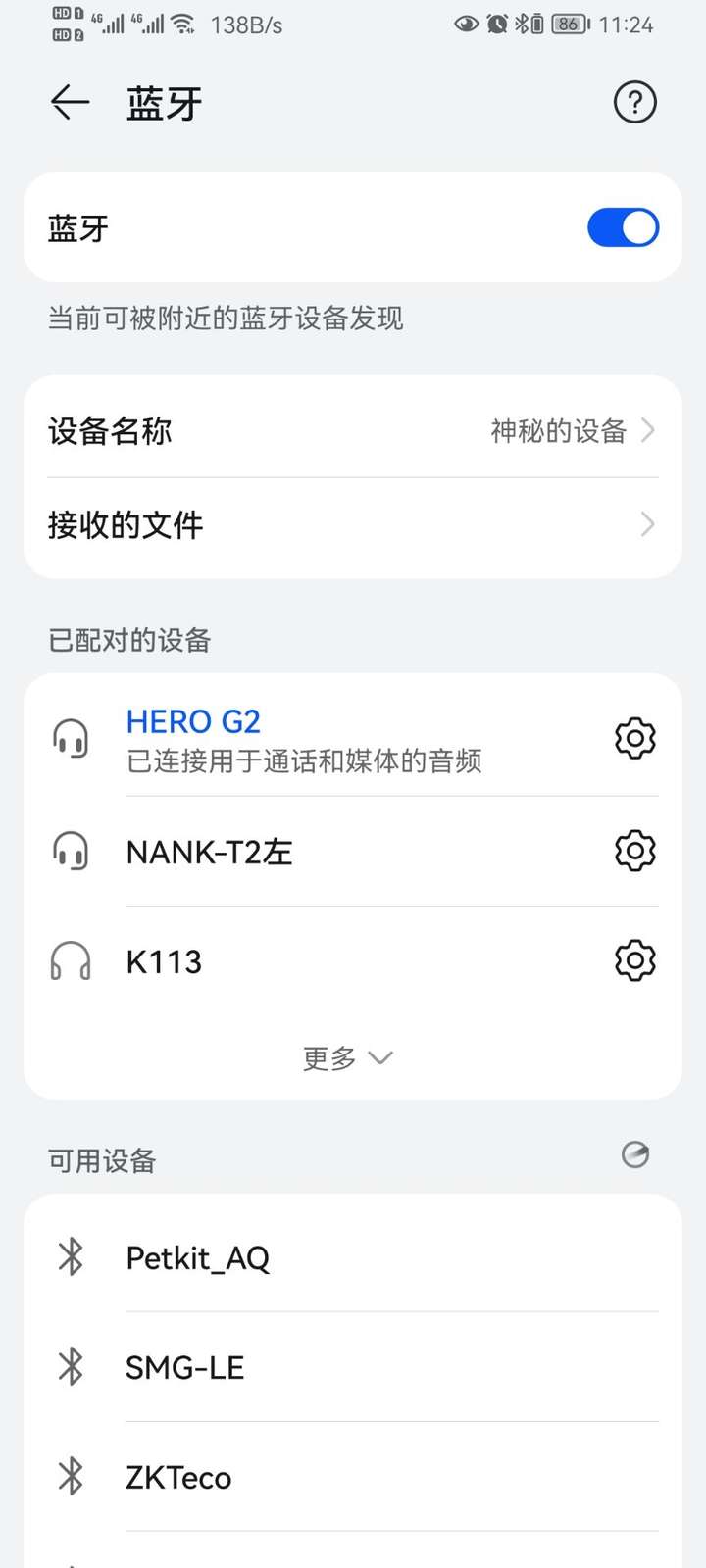Screen dimensions: 706x1568
Task: Tap the scanning indicator beside 可用设备
Action: [635, 1154]
